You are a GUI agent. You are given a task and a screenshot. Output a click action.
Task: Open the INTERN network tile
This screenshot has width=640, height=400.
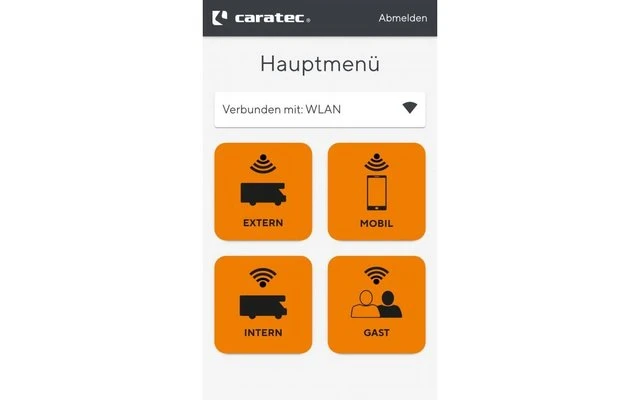pos(263,303)
